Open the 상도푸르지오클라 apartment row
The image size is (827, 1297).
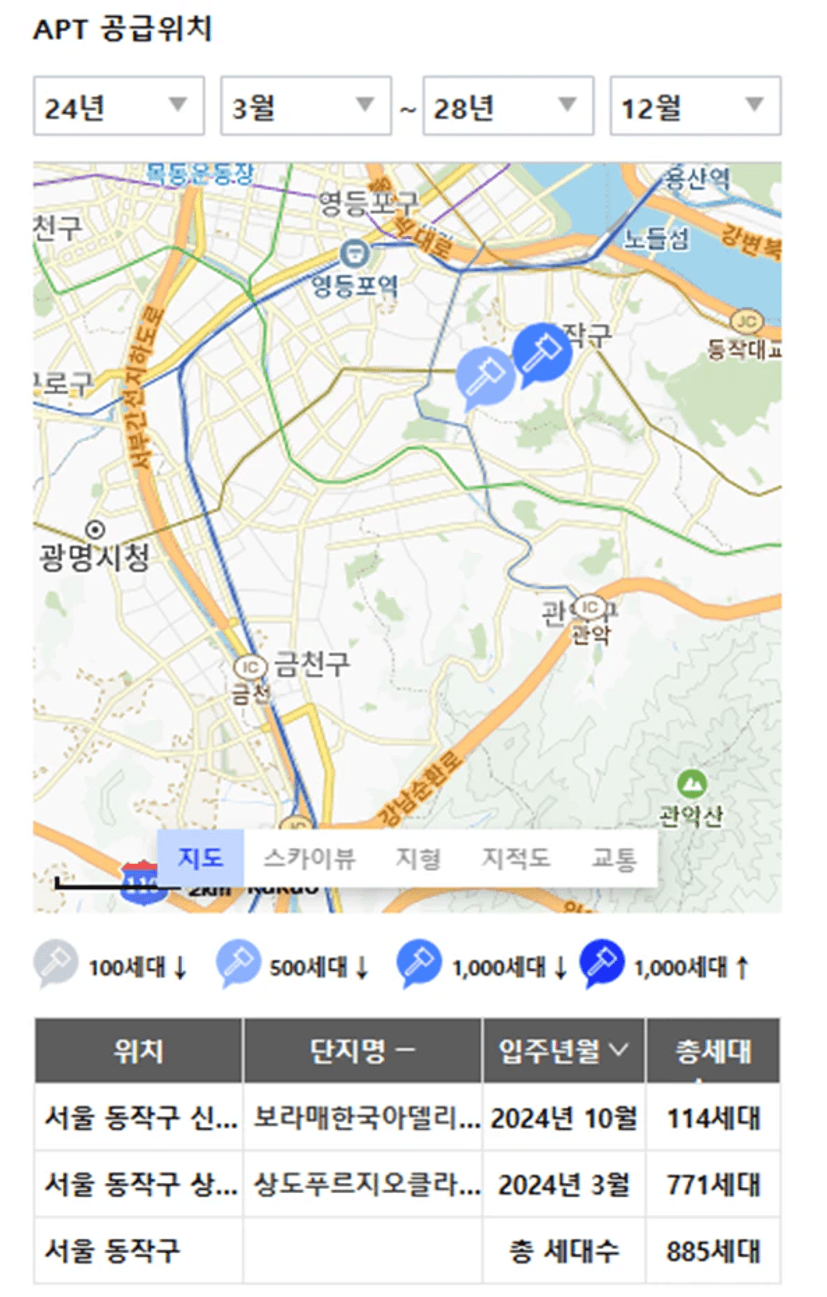366,1184
